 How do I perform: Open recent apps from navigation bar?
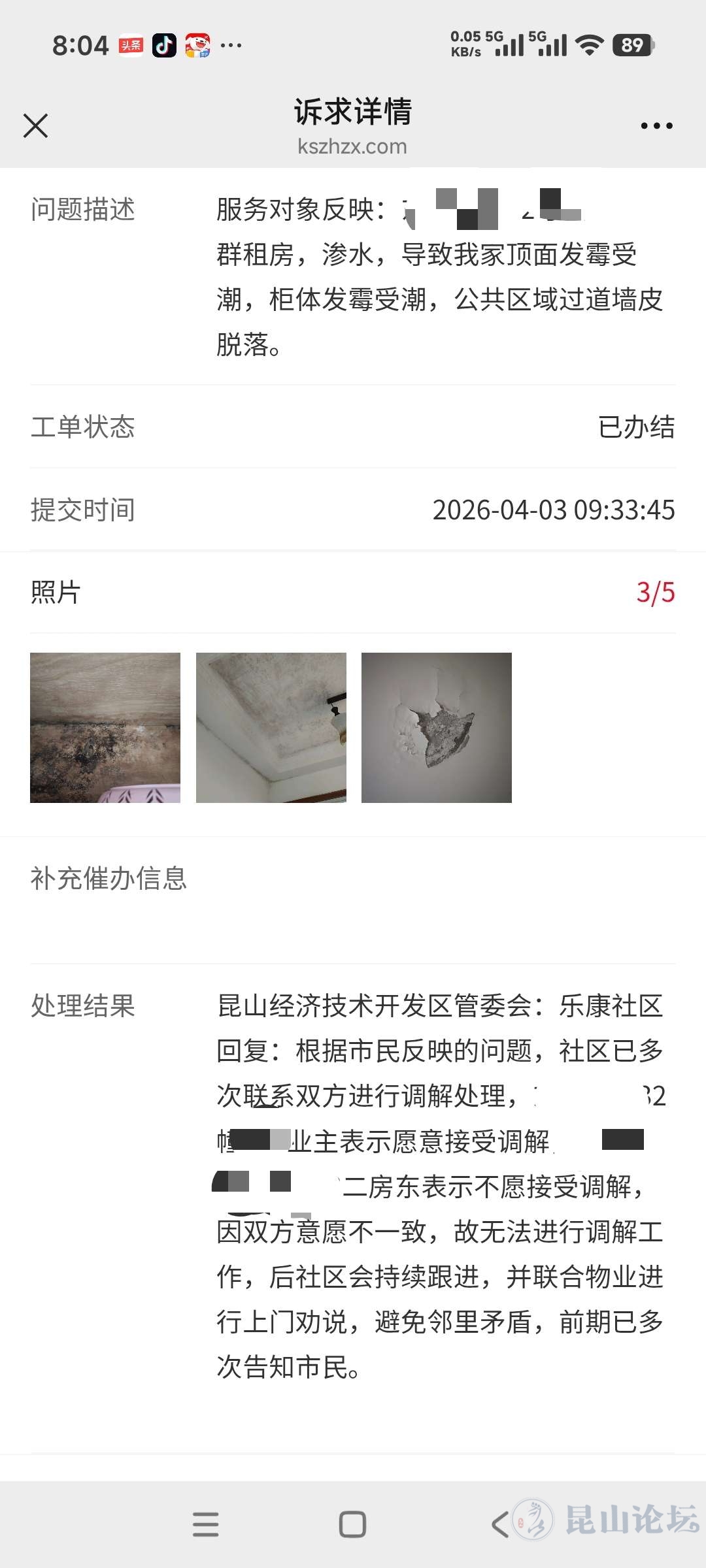[206, 1524]
